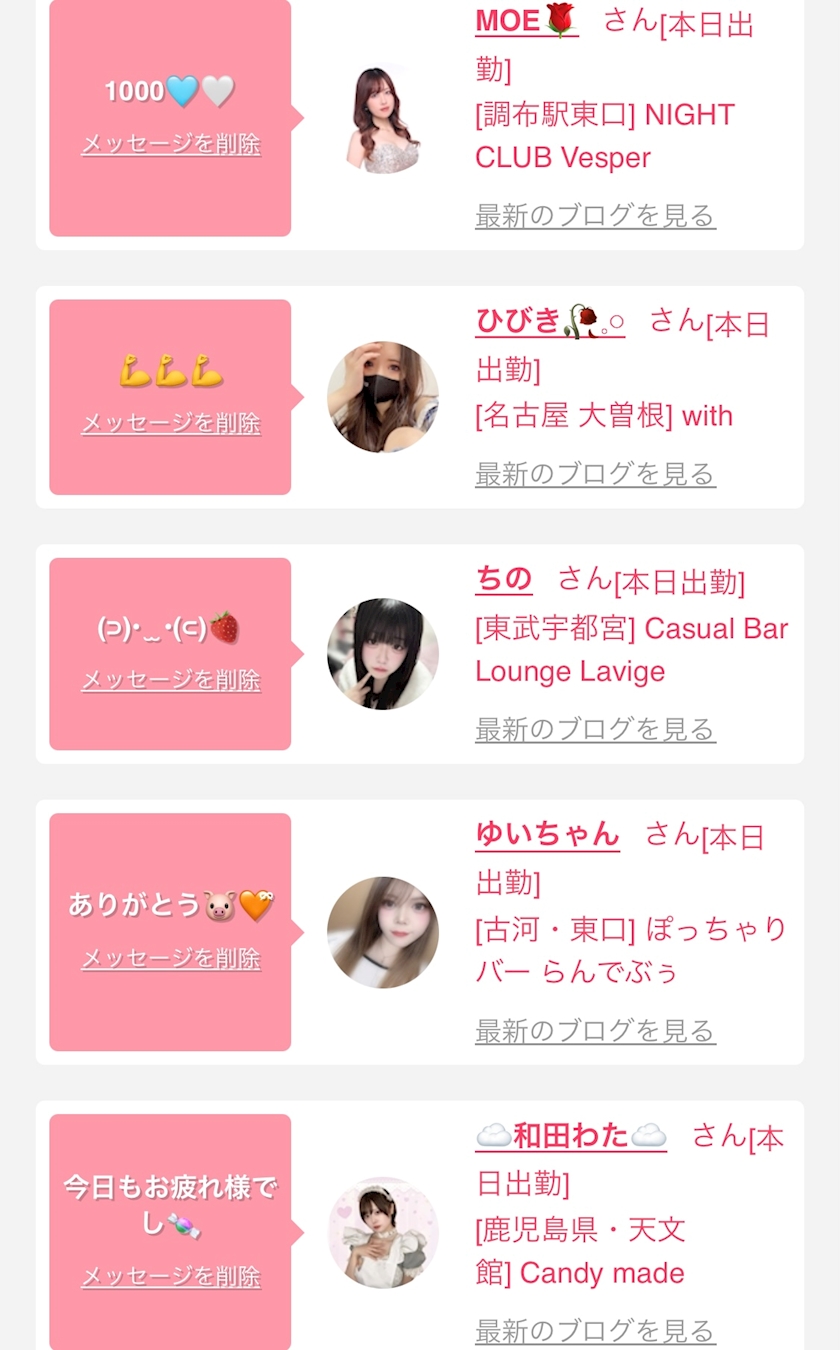Tap 和田わた's profile photo

pos(383,1232)
